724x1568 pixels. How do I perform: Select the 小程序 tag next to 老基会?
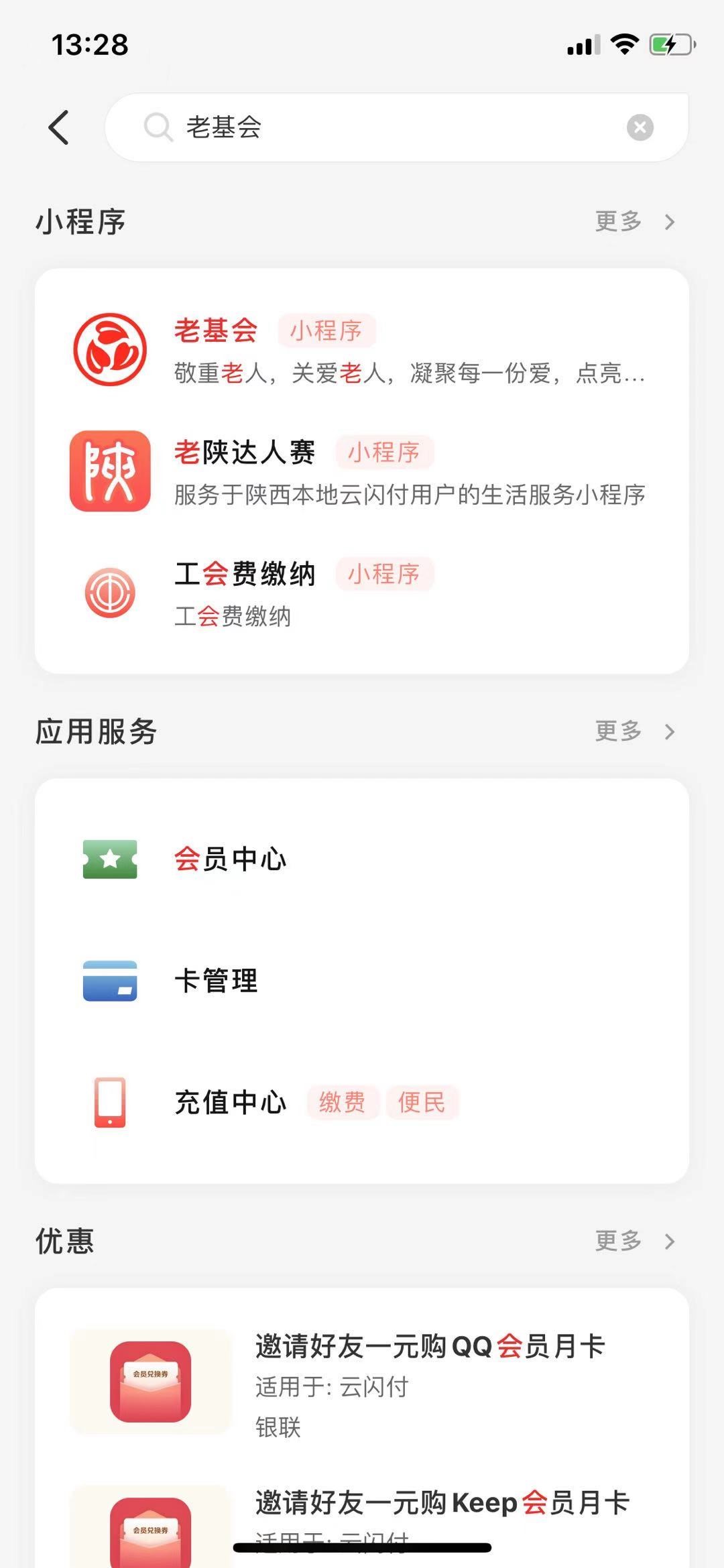coord(326,330)
